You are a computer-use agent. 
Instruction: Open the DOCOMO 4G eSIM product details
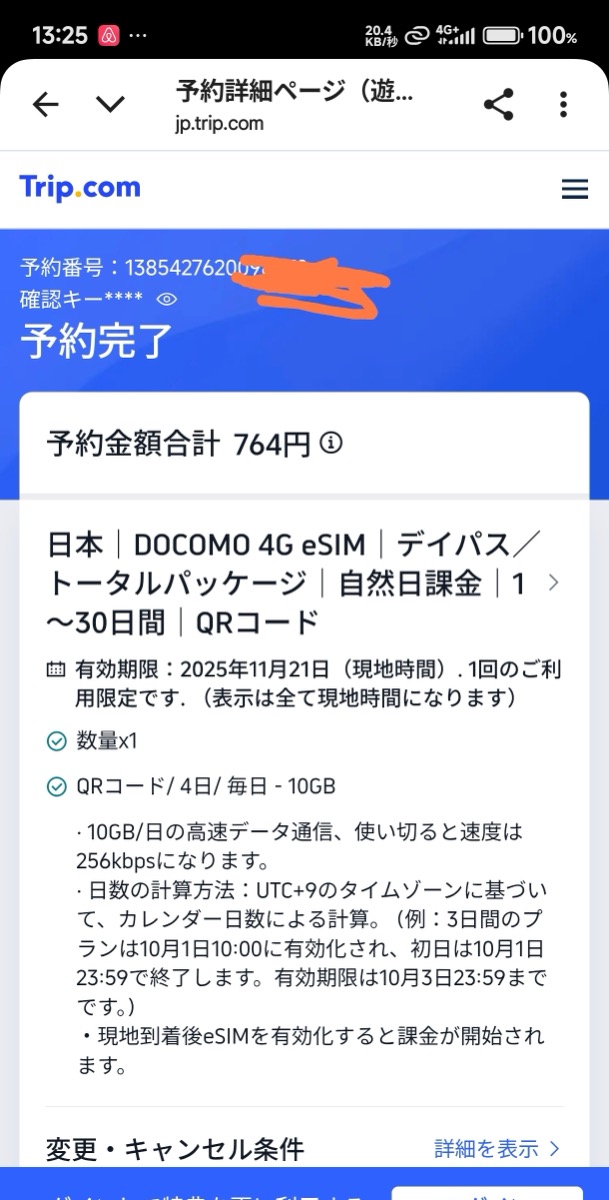554,583
